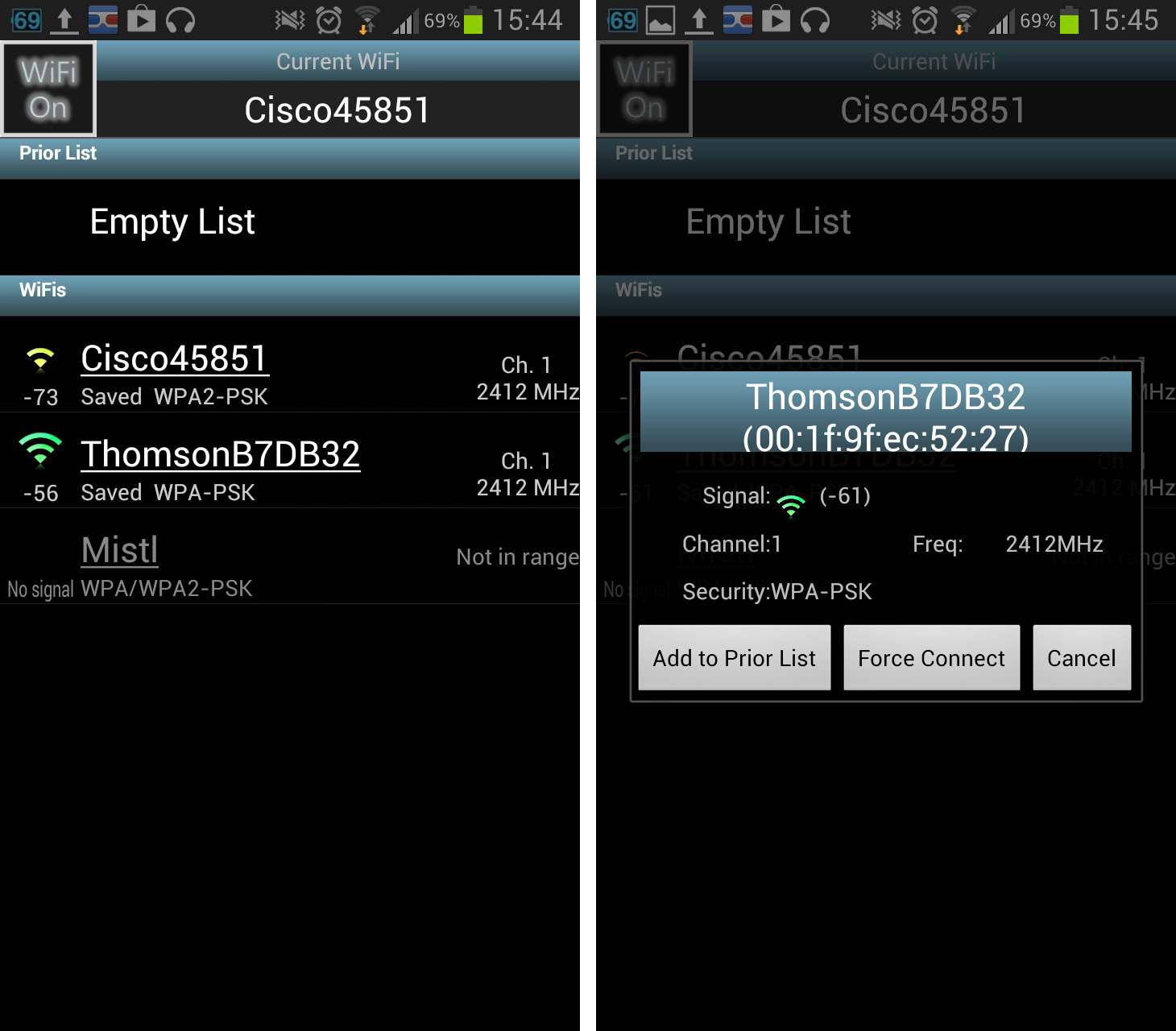Toggle the WiFi On button
This screenshot has width=1176, height=1031.
click(48, 89)
